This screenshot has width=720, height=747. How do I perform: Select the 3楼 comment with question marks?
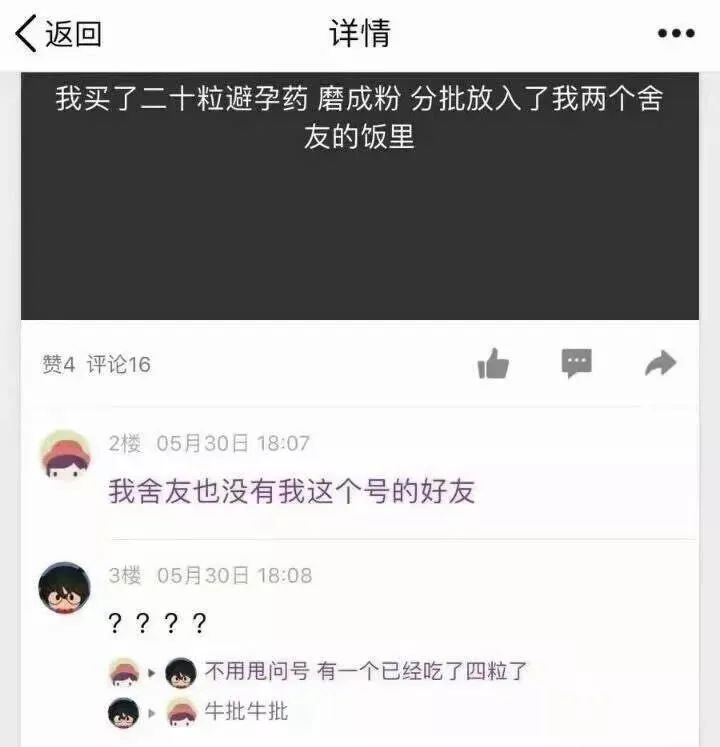157,625
